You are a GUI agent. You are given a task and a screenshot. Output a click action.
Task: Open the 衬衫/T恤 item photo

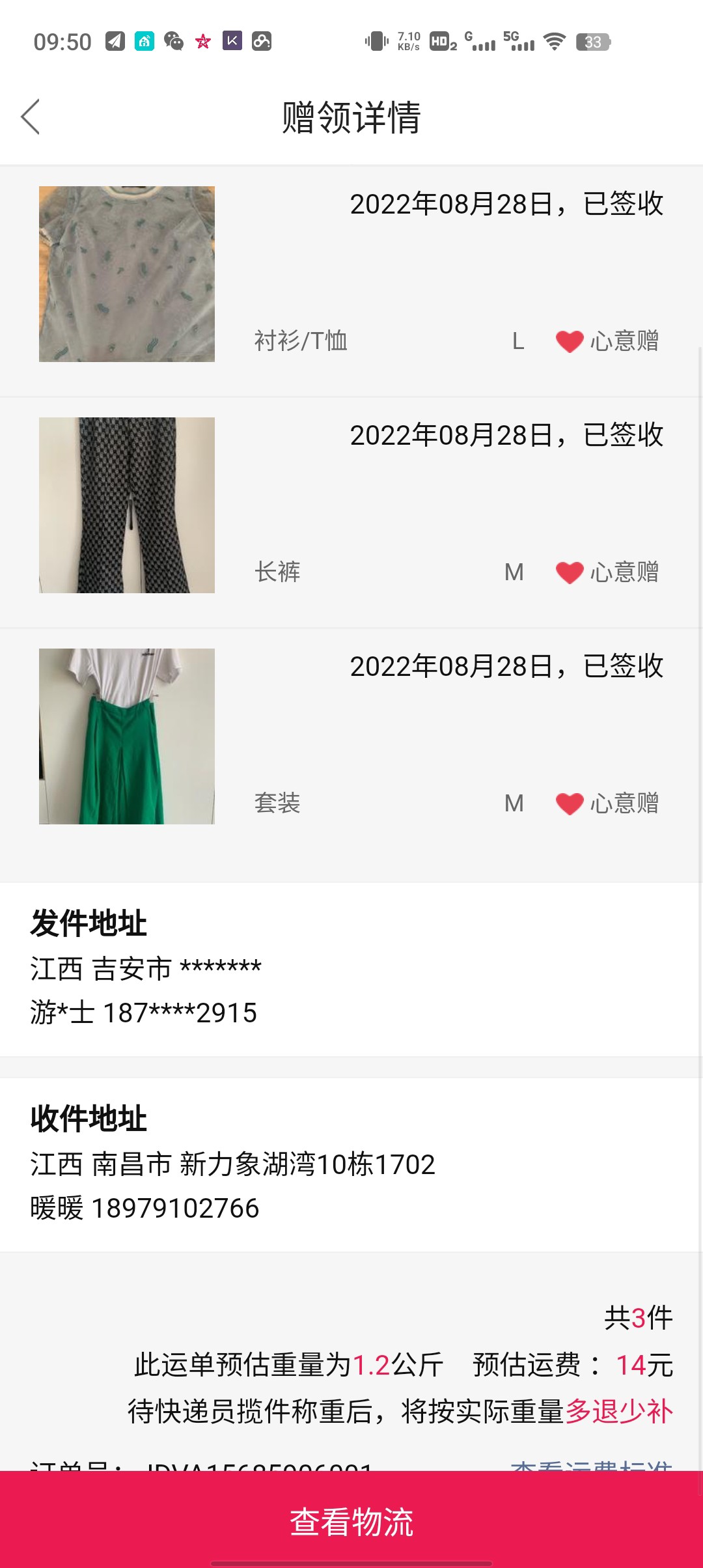pyautogui.click(x=127, y=274)
